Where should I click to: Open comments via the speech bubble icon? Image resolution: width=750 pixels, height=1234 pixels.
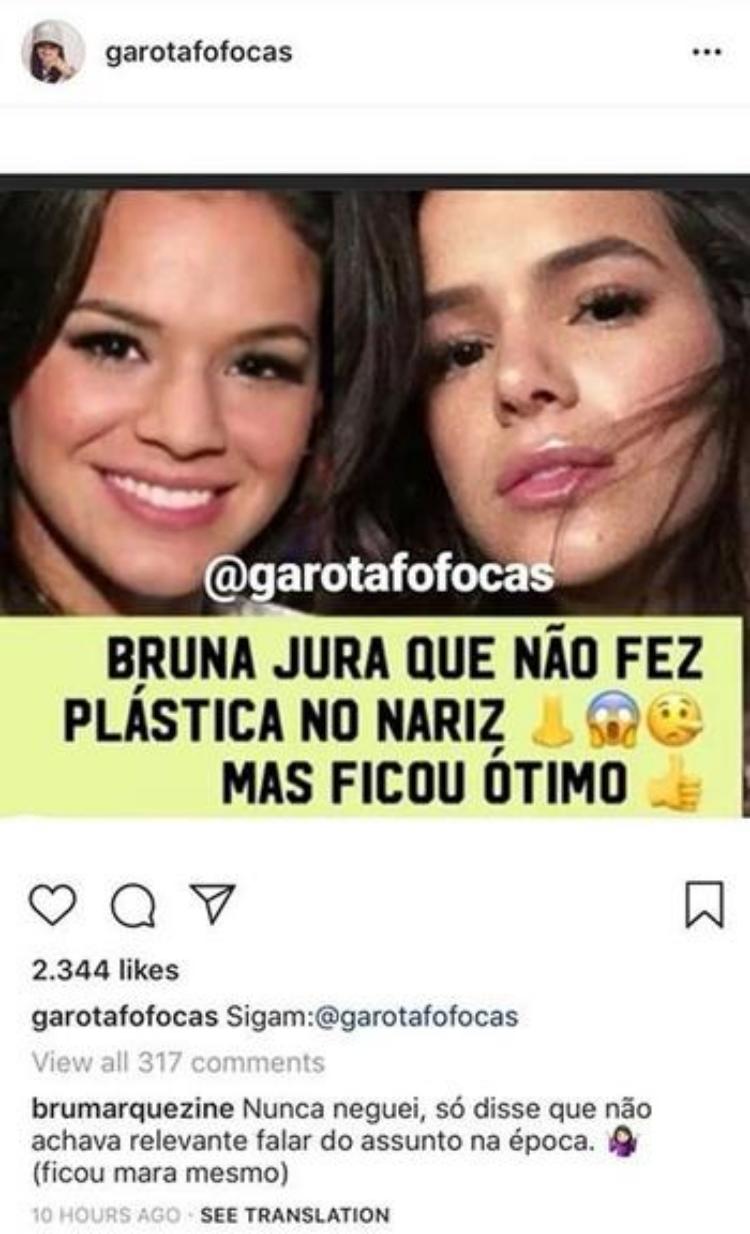tap(132, 907)
